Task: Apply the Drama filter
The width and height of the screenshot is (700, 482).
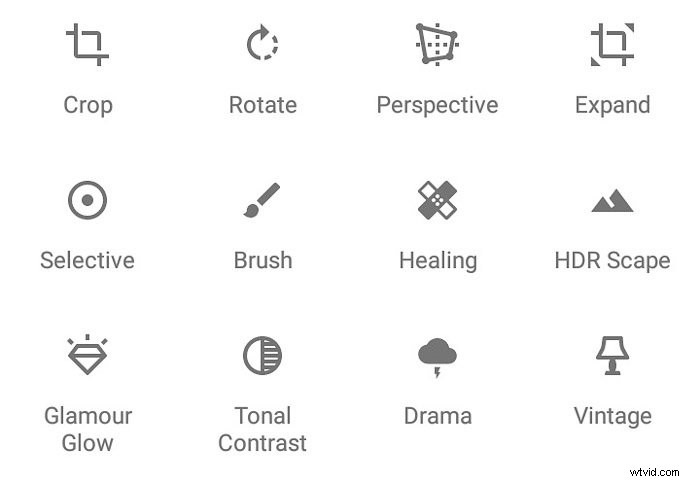Action: (x=437, y=356)
